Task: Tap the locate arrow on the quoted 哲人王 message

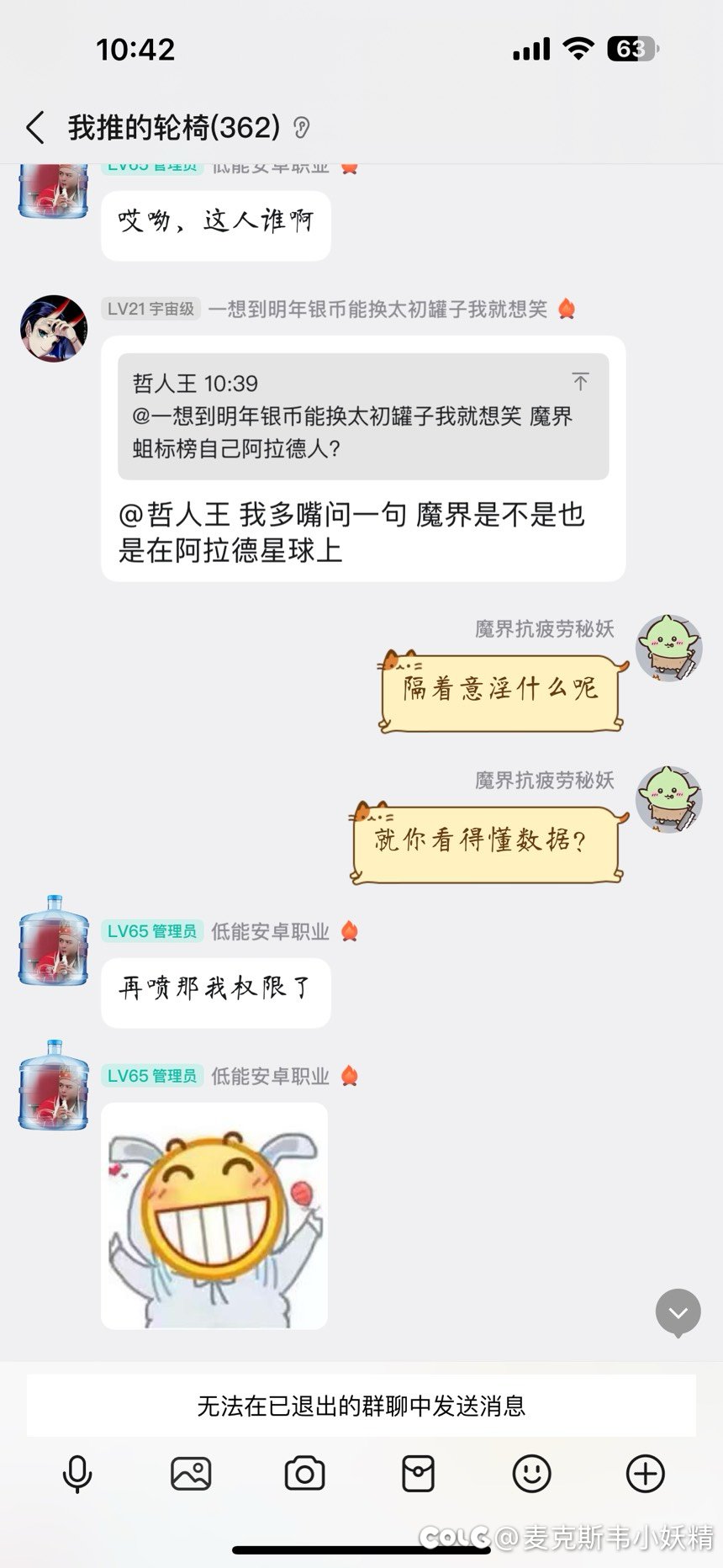Action: click(x=580, y=382)
